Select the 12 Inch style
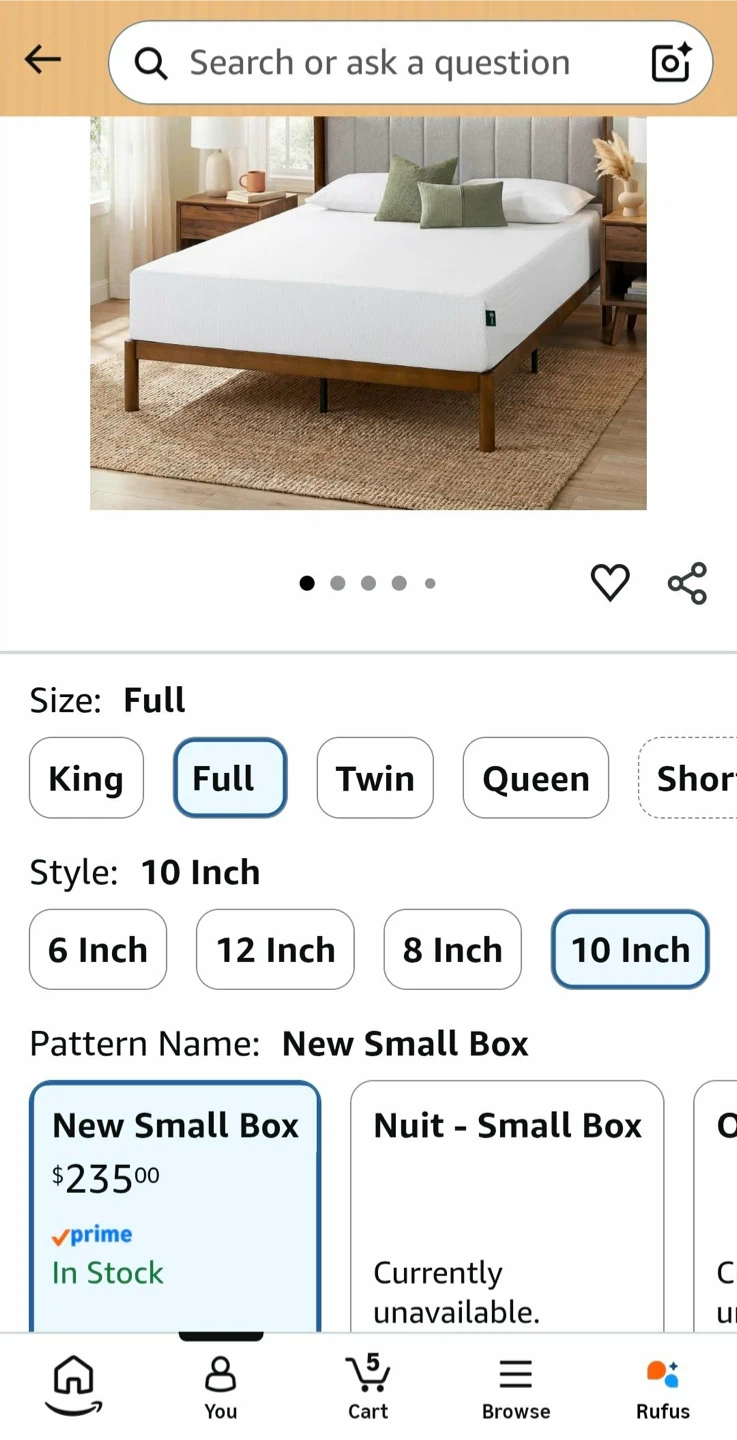This screenshot has height=1440, width=737. 275,950
